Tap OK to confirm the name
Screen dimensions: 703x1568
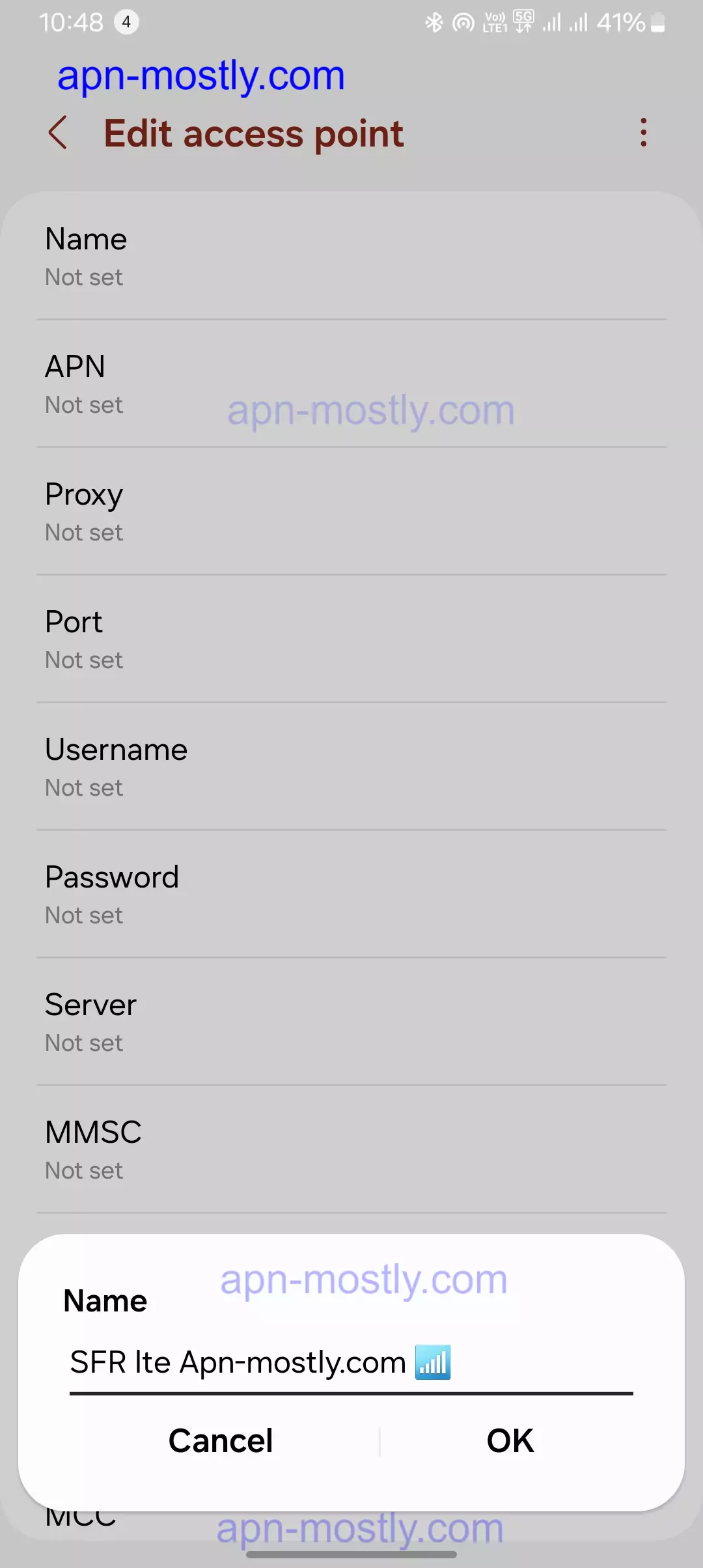point(510,1440)
